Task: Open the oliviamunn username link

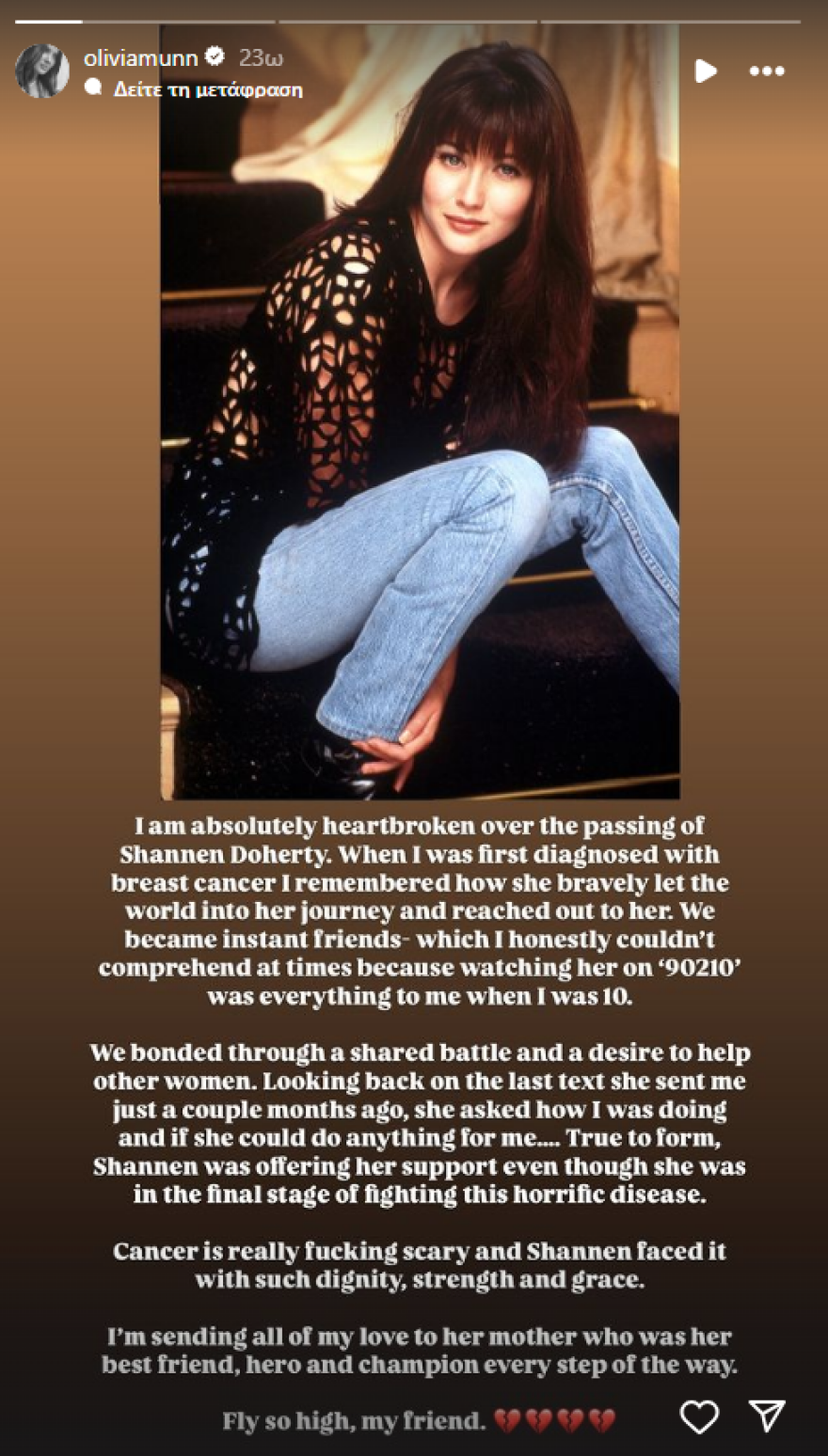Action: (x=141, y=57)
